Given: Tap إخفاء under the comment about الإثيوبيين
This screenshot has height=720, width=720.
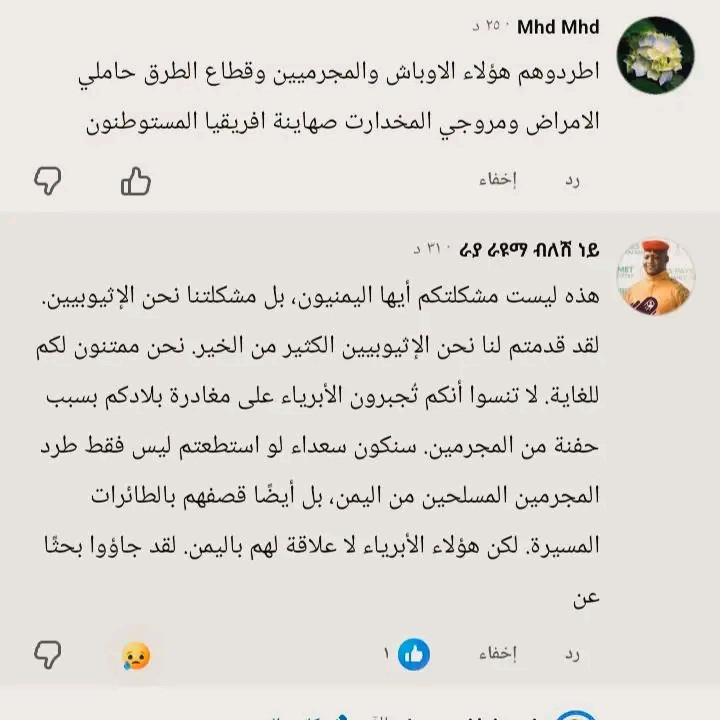Looking at the screenshot, I should coord(497,654).
